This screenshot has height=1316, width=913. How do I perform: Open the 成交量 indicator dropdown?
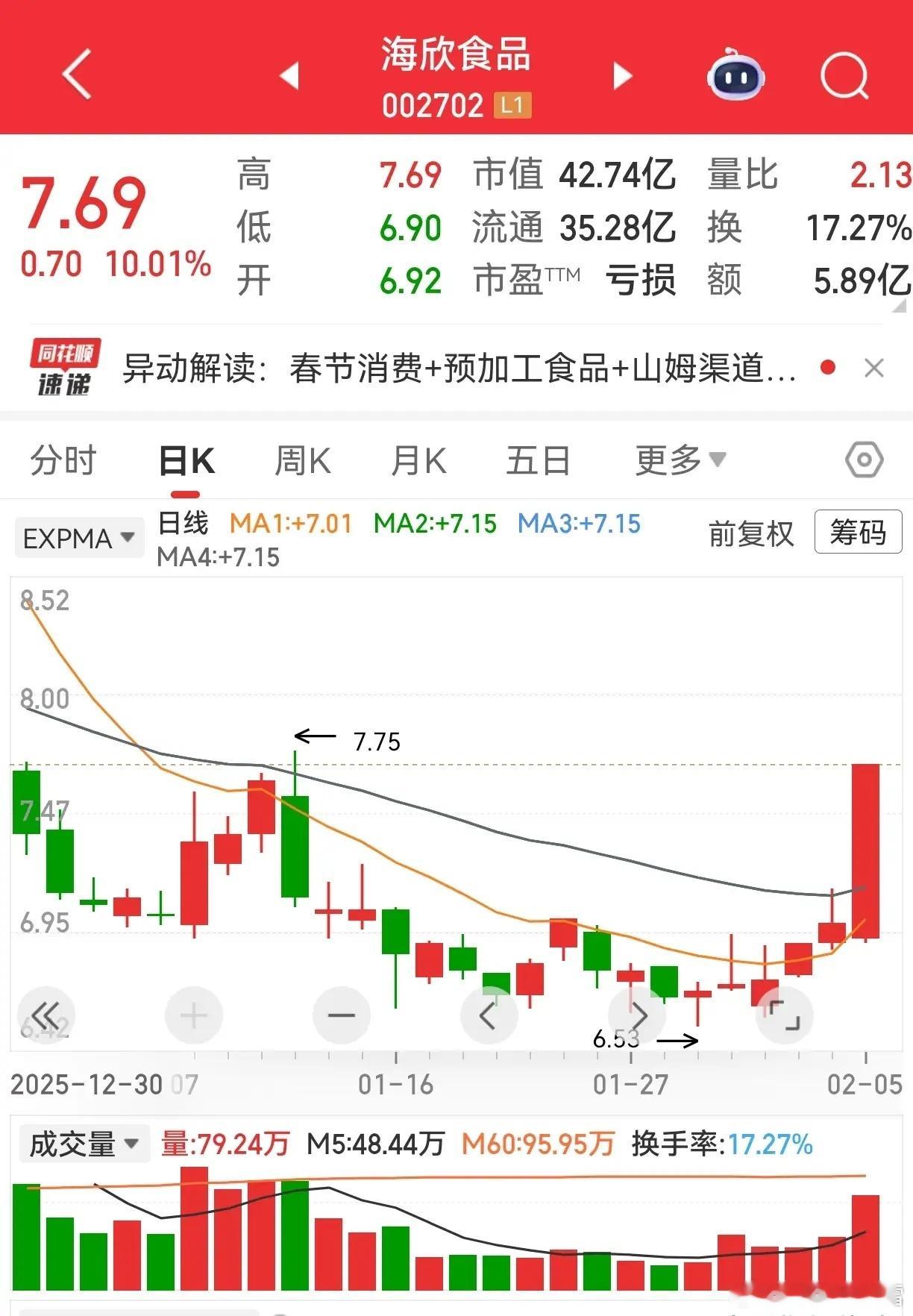[x=84, y=1144]
